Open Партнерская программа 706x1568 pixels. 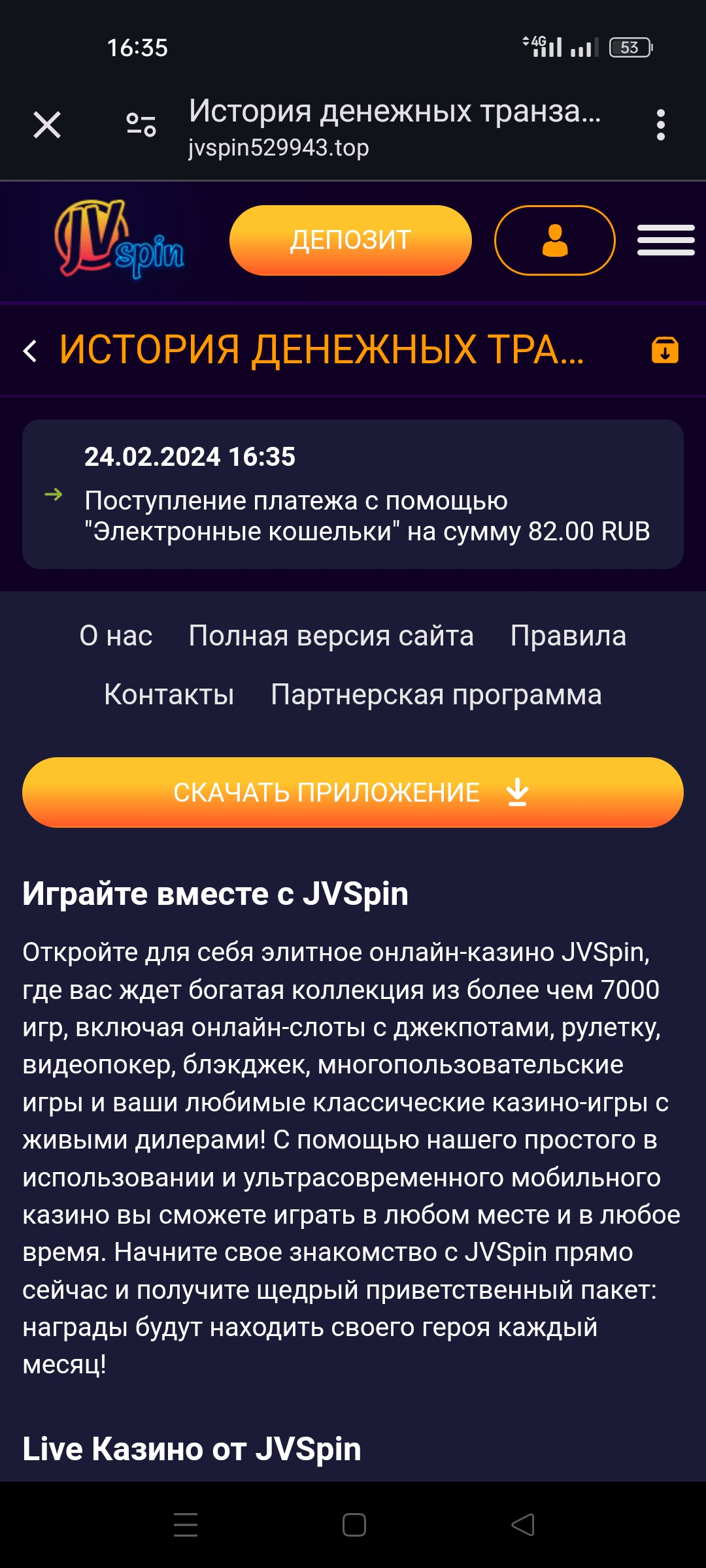pos(436,694)
